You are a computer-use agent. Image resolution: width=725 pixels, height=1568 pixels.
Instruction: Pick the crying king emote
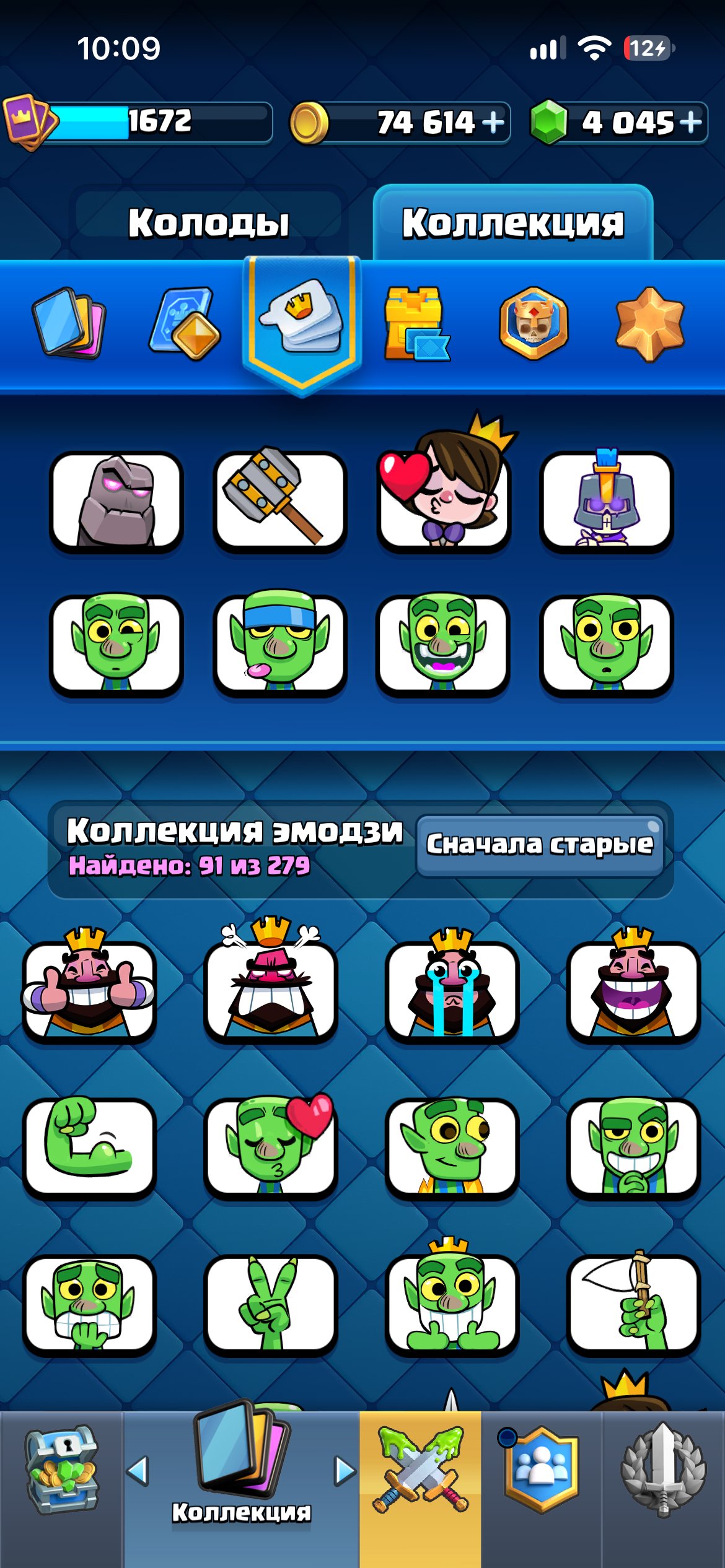pyautogui.click(x=452, y=985)
